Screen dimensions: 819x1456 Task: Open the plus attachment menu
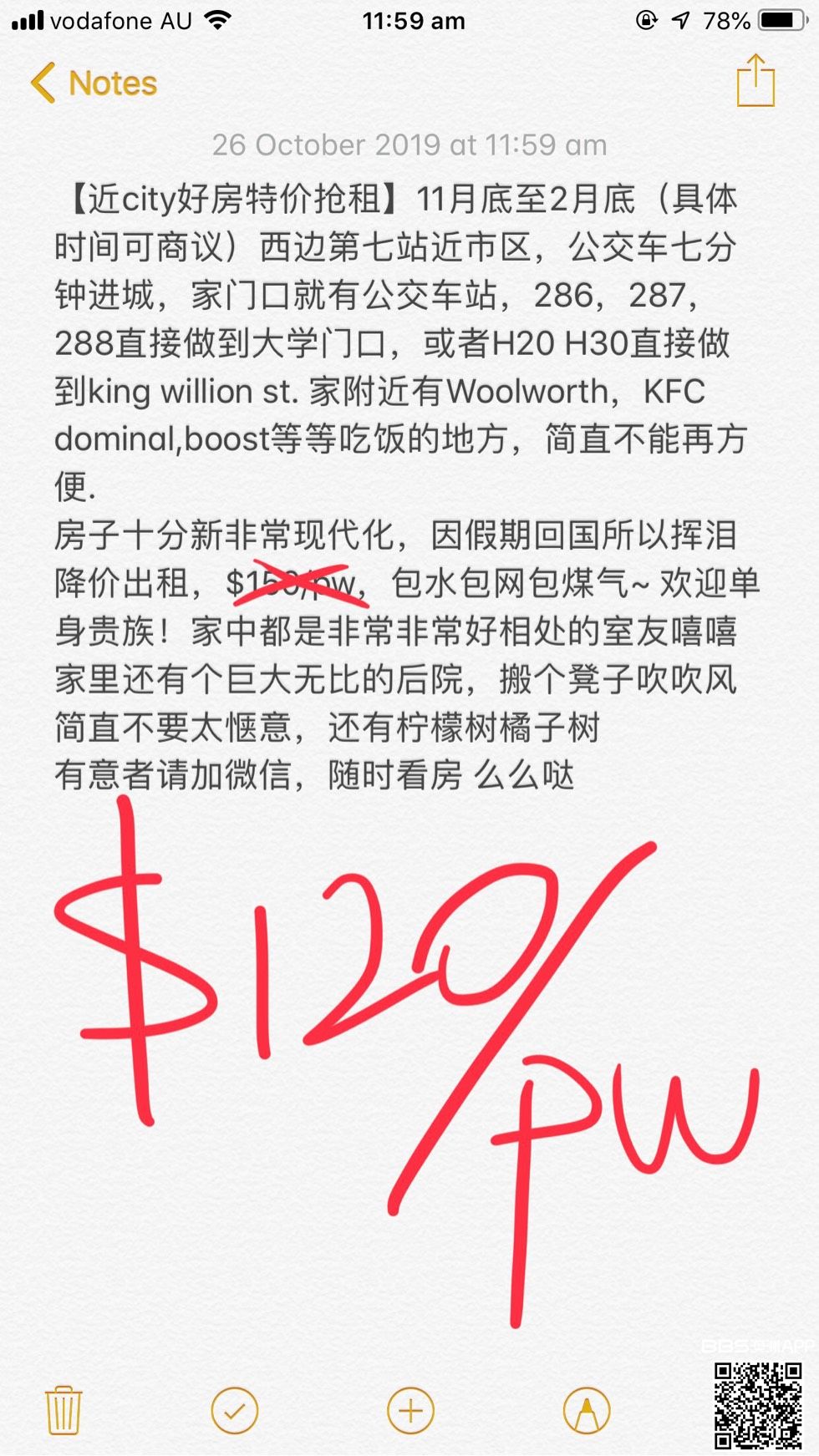click(x=410, y=1410)
